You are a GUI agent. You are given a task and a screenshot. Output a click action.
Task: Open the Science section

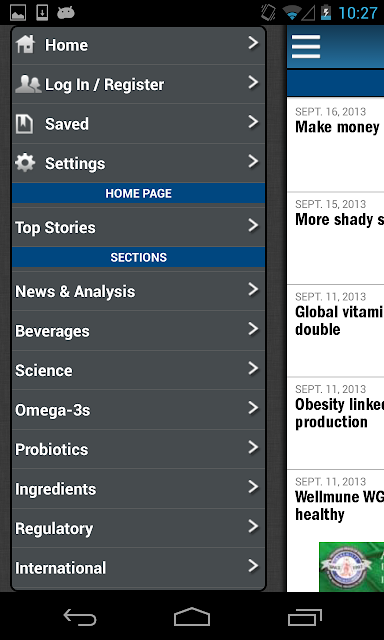coord(138,370)
